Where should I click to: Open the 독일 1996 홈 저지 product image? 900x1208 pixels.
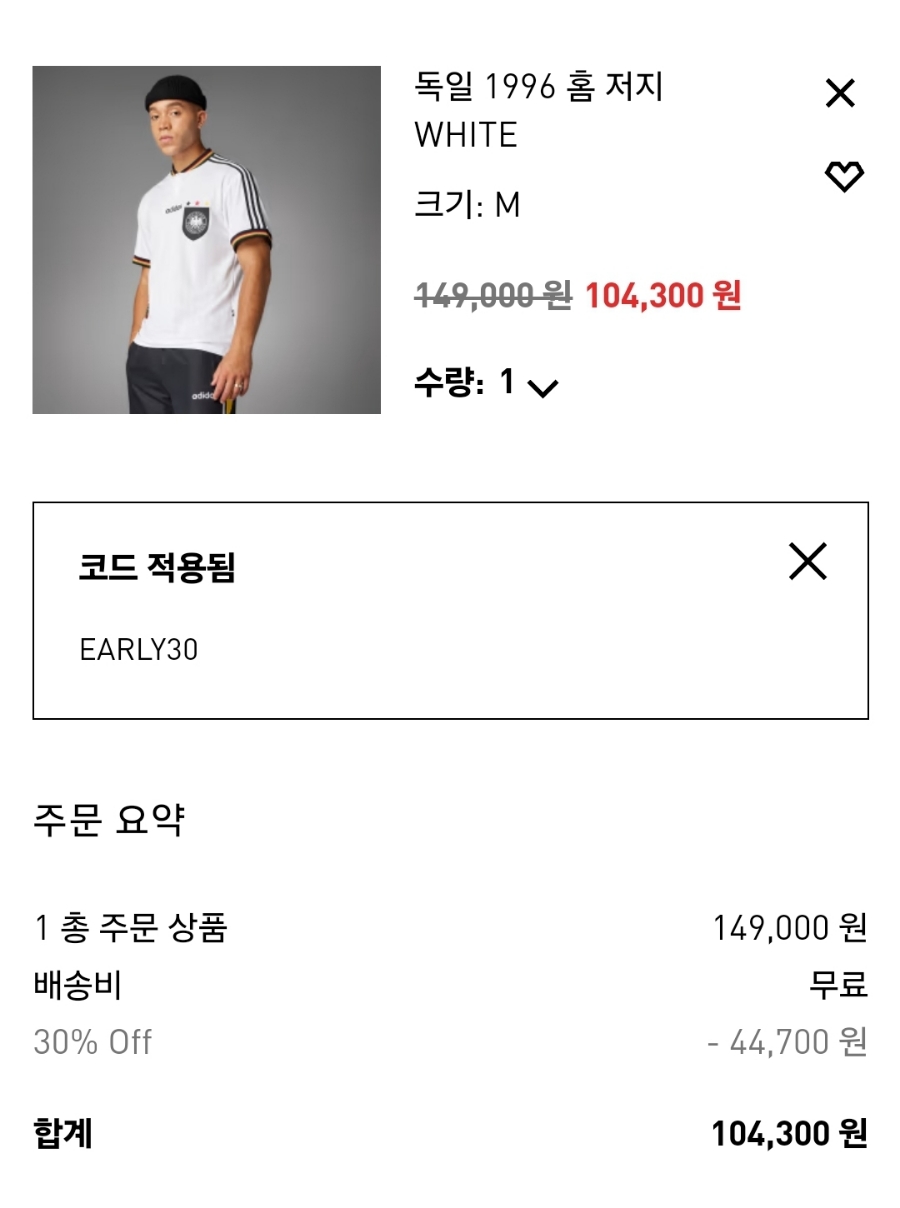click(207, 240)
